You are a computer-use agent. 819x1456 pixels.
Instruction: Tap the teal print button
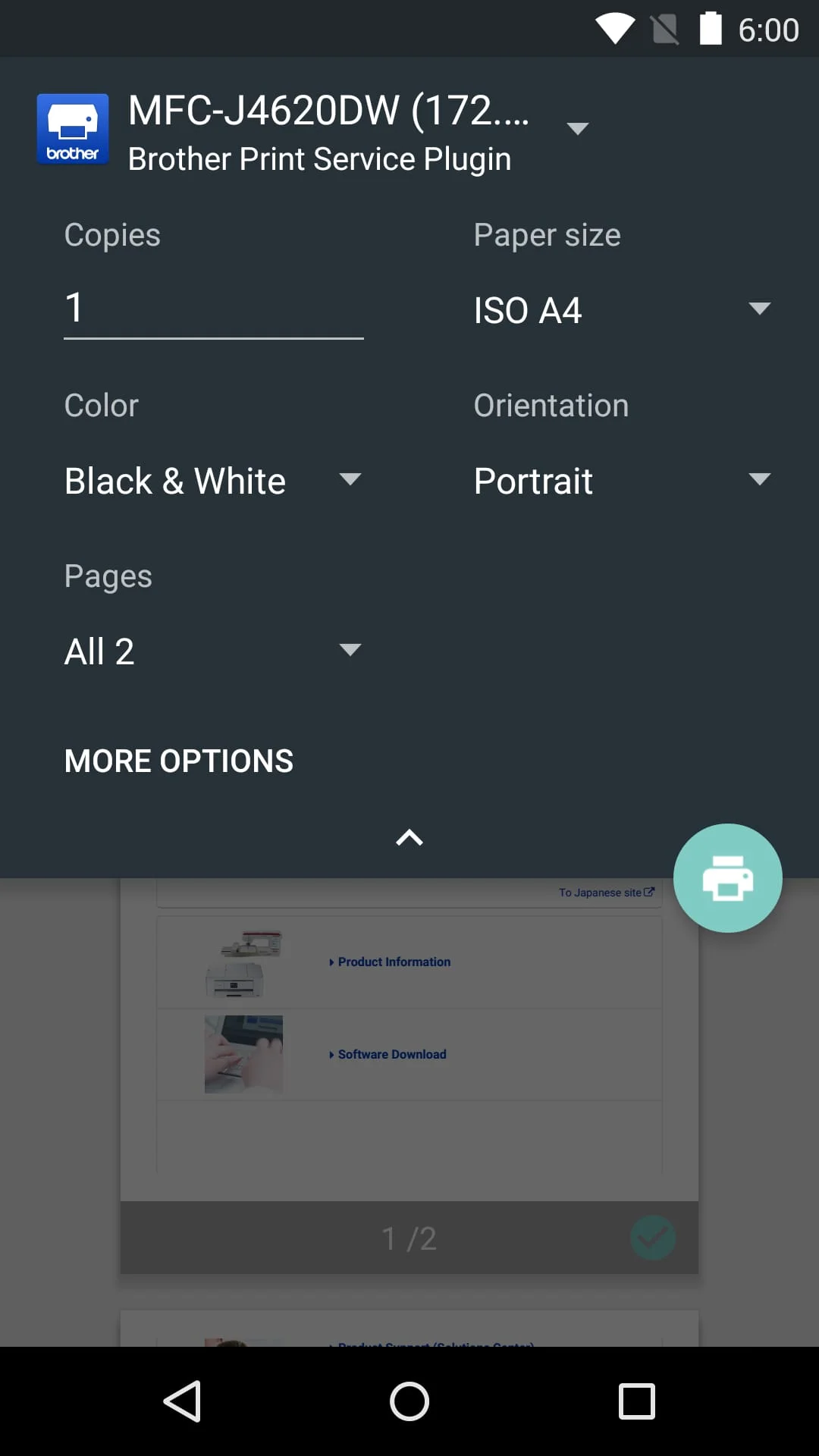727,877
